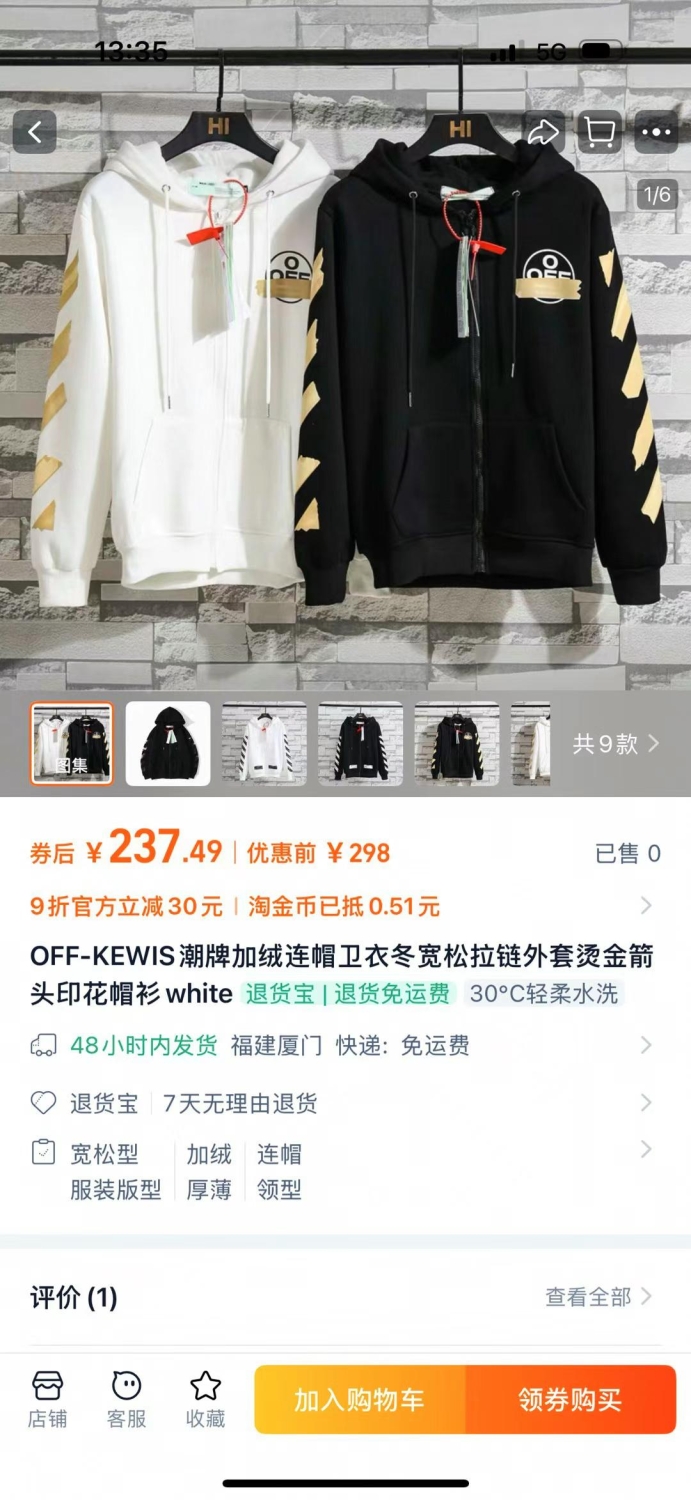691x1500 pixels.
Task: Tap 领券购买 to buy with coupon
Action: coord(571,1400)
